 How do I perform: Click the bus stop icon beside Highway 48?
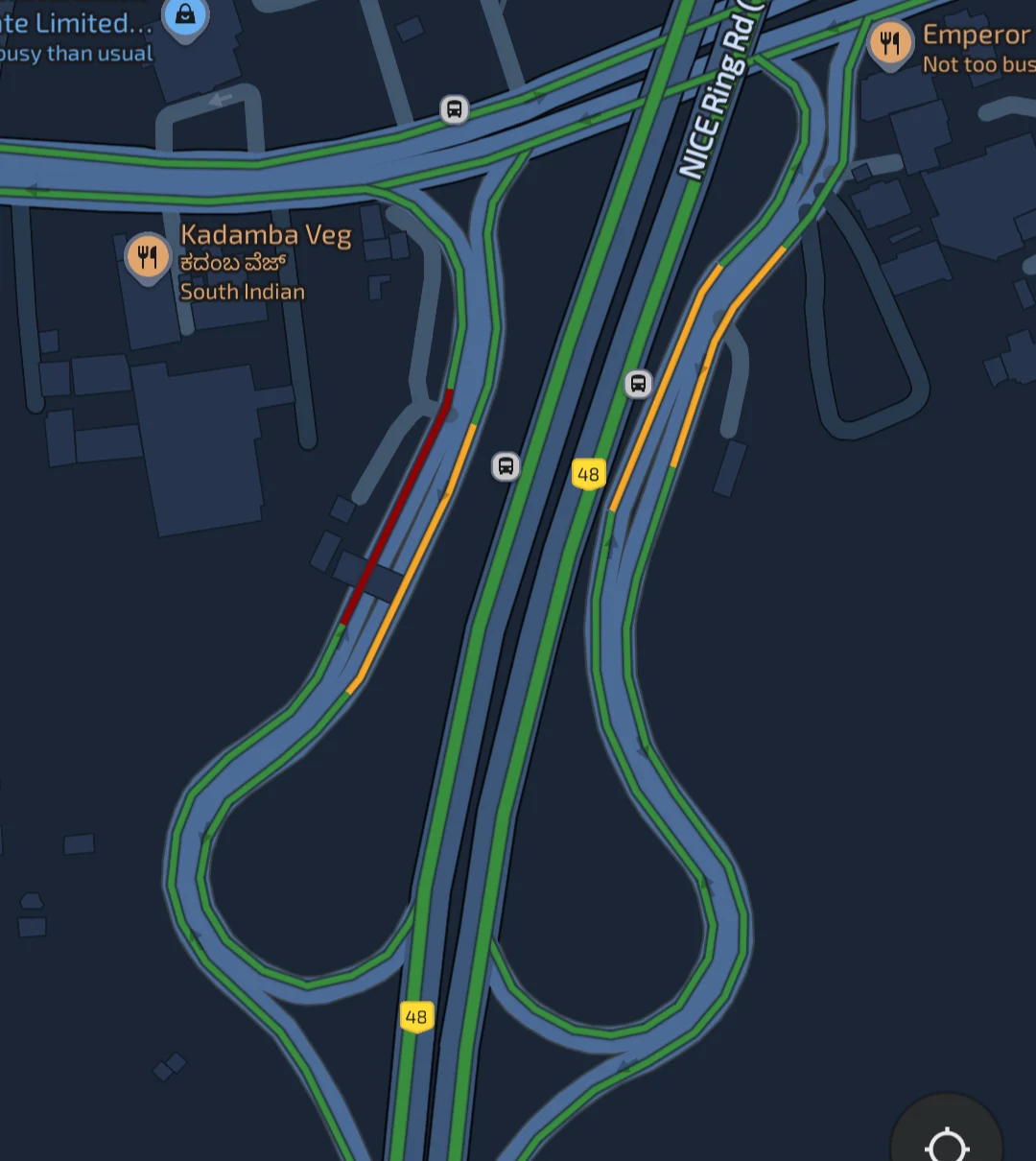point(506,467)
